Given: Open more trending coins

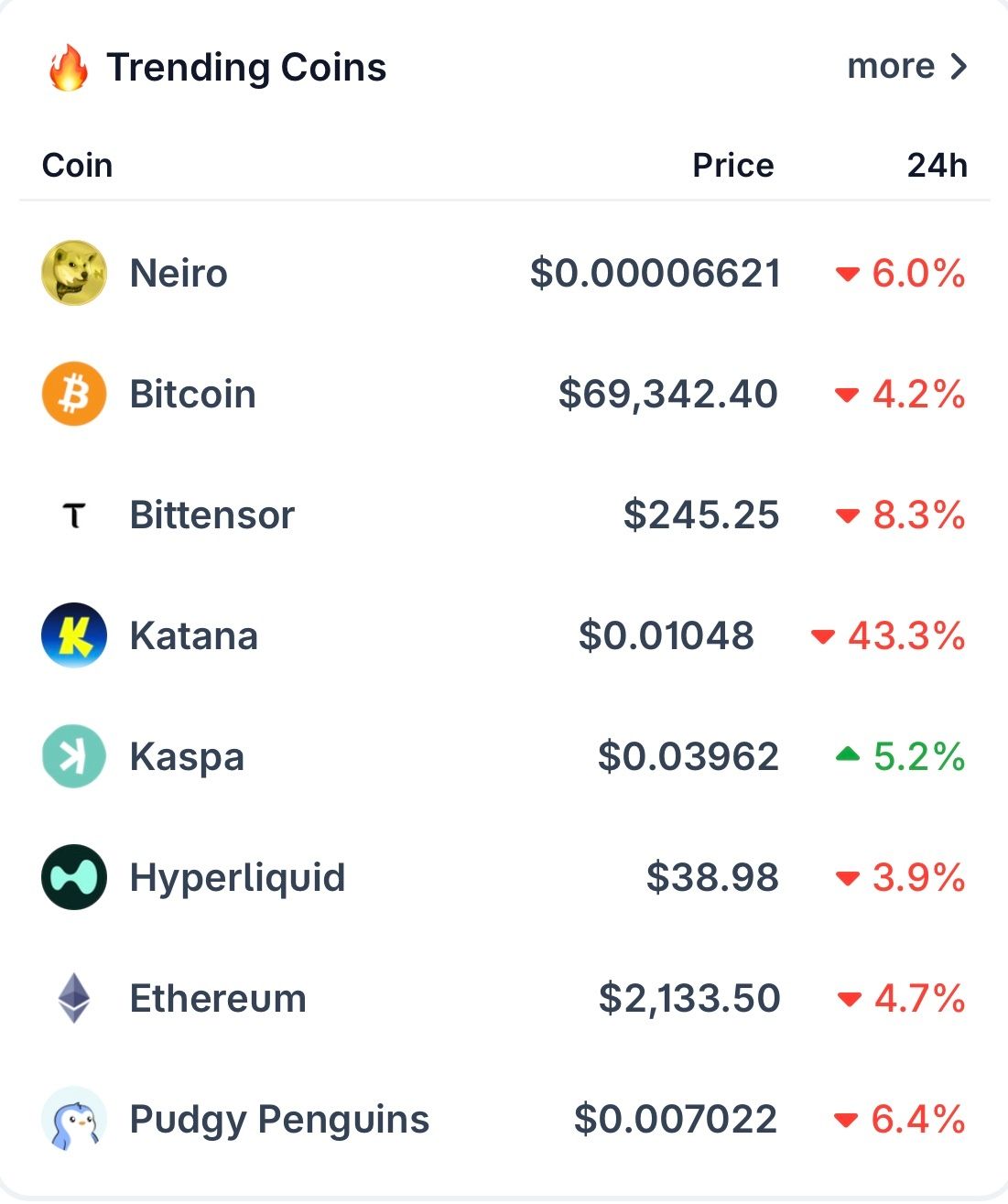Looking at the screenshot, I should (x=905, y=67).
